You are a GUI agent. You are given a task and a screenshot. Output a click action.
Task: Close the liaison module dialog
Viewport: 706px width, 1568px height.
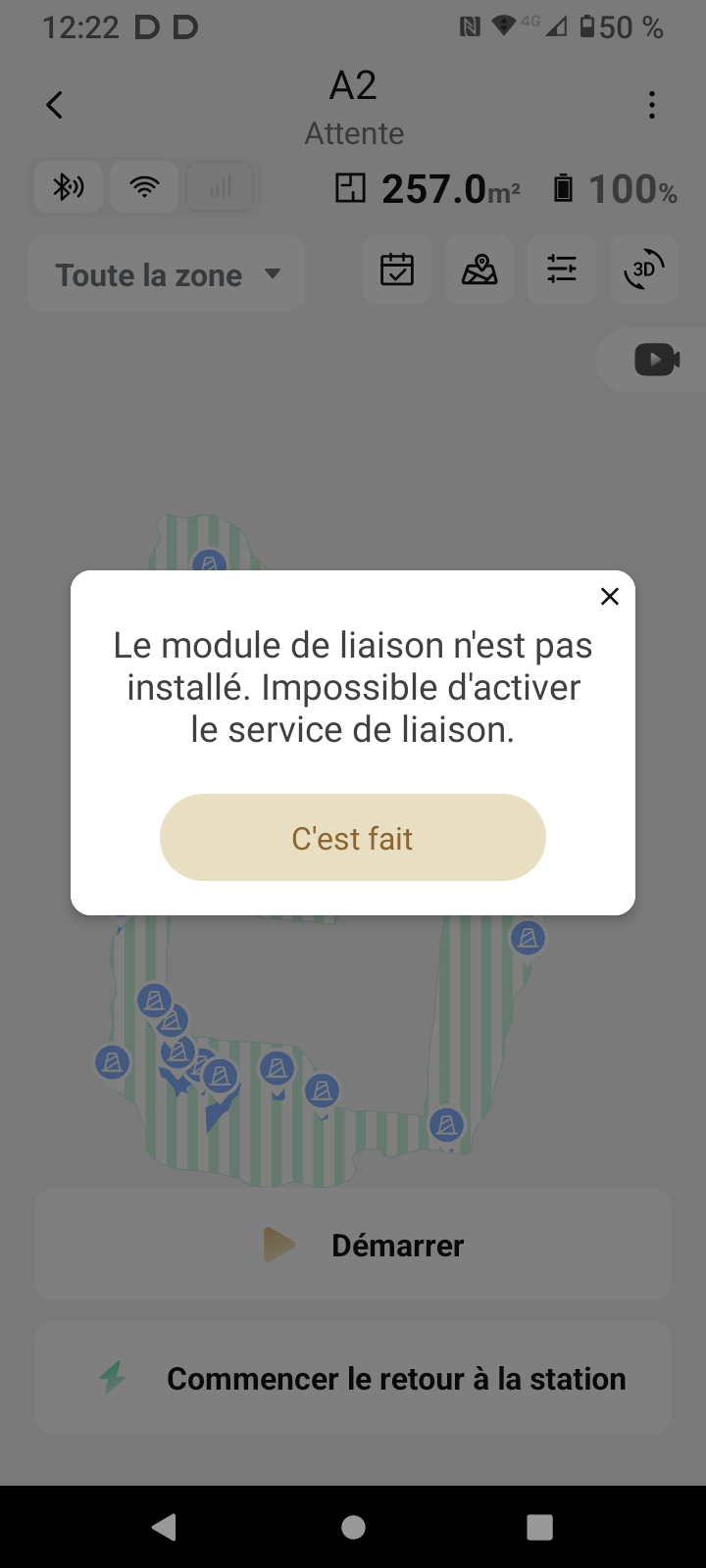[x=609, y=596]
